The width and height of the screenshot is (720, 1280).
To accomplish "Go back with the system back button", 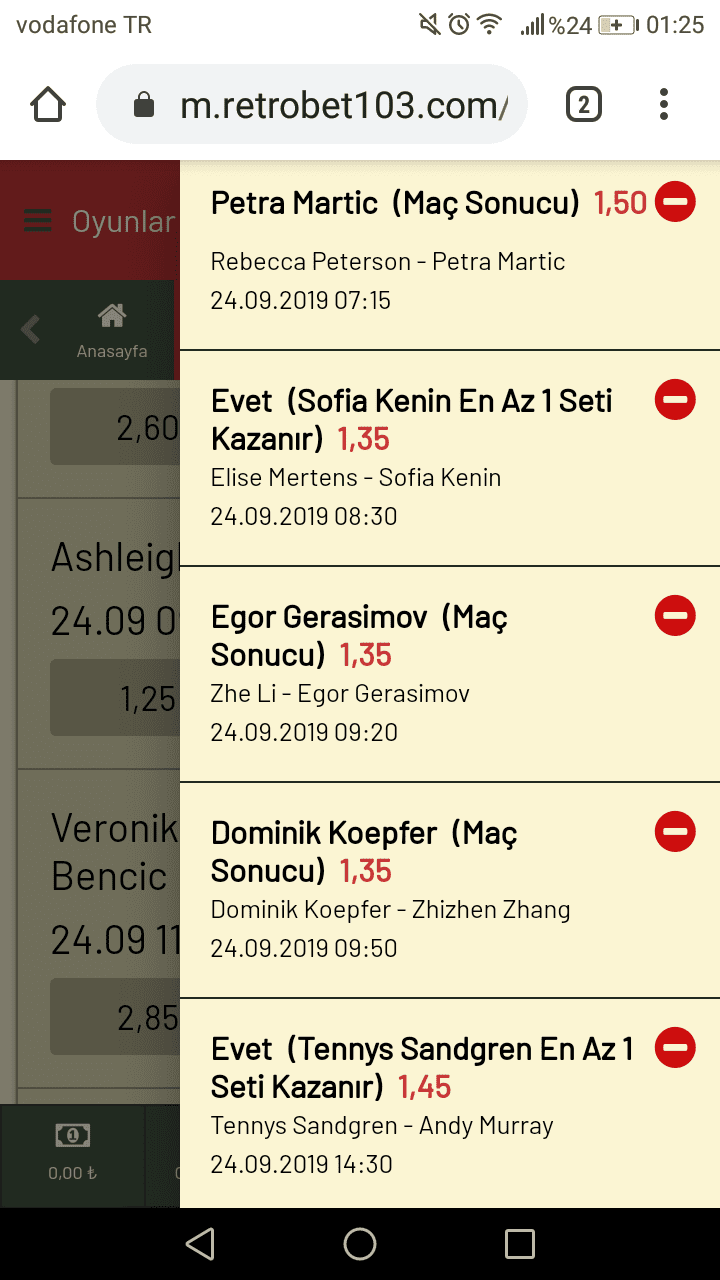I will (x=200, y=1244).
